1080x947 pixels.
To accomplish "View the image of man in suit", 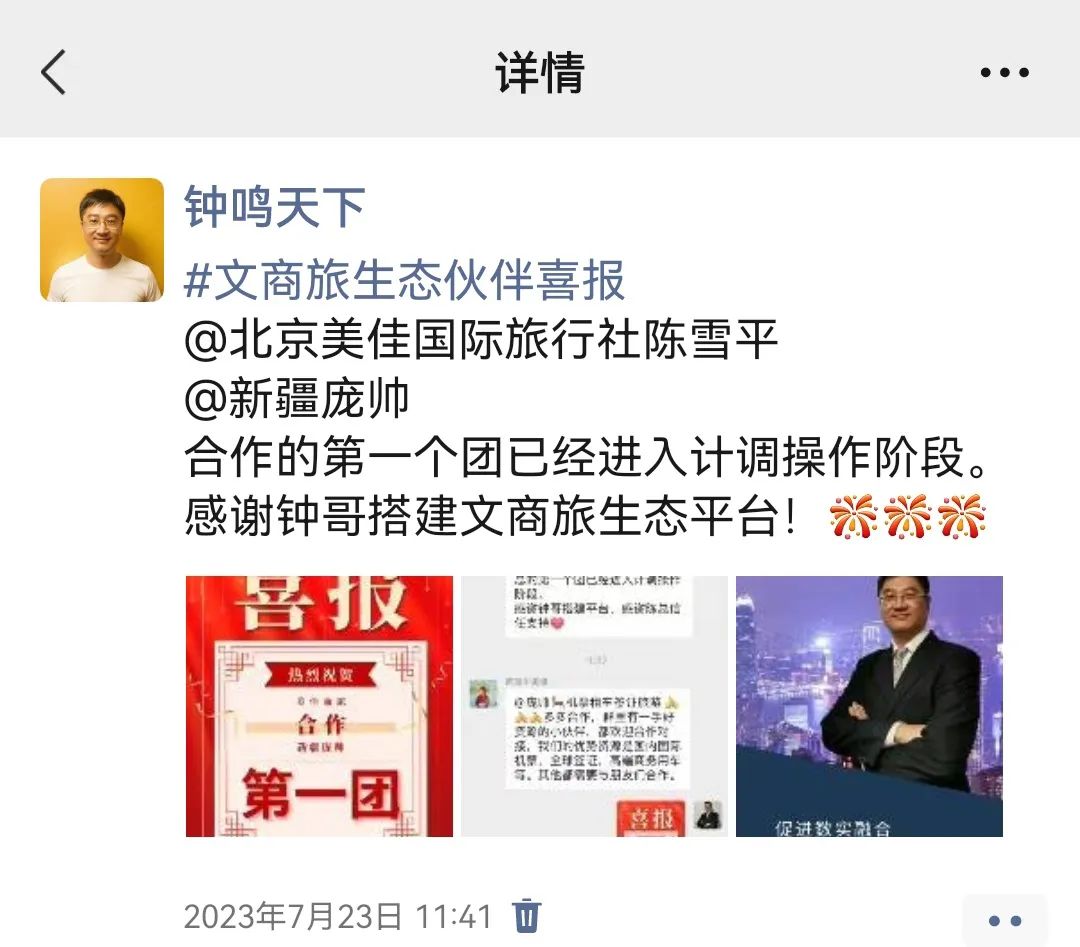I will point(869,706).
